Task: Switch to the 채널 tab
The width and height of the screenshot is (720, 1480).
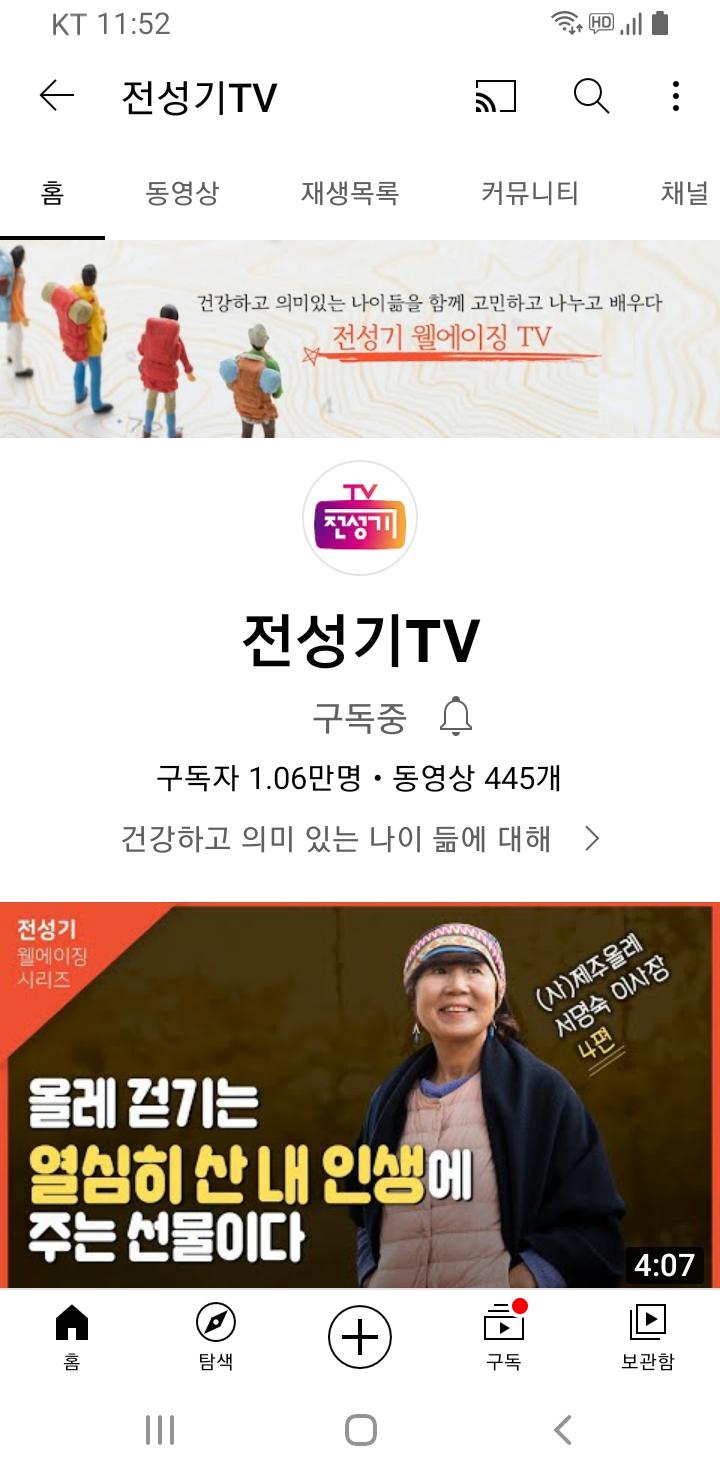Action: [x=685, y=193]
